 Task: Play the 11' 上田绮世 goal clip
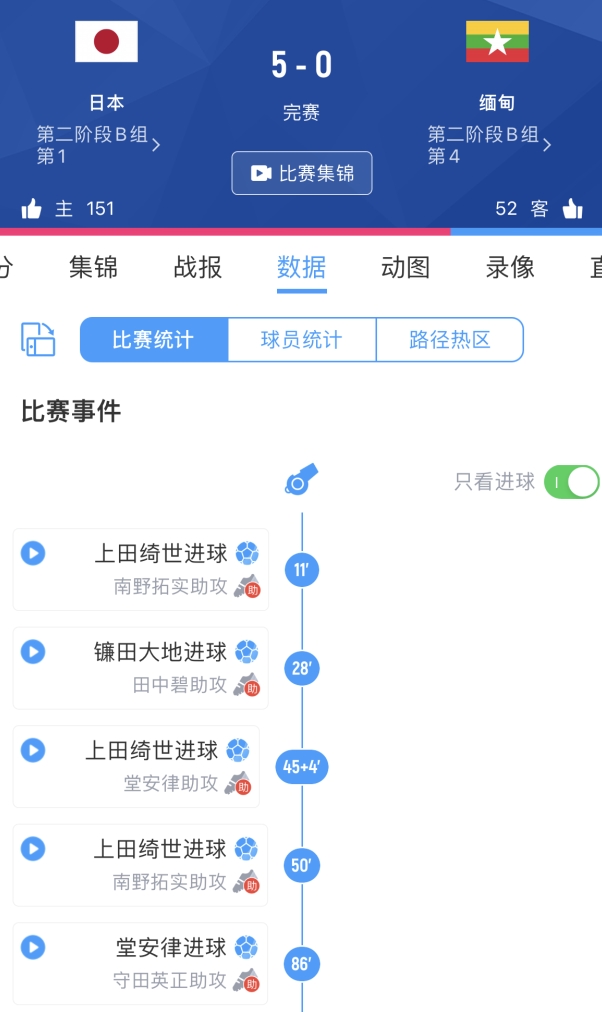click(x=33, y=553)
